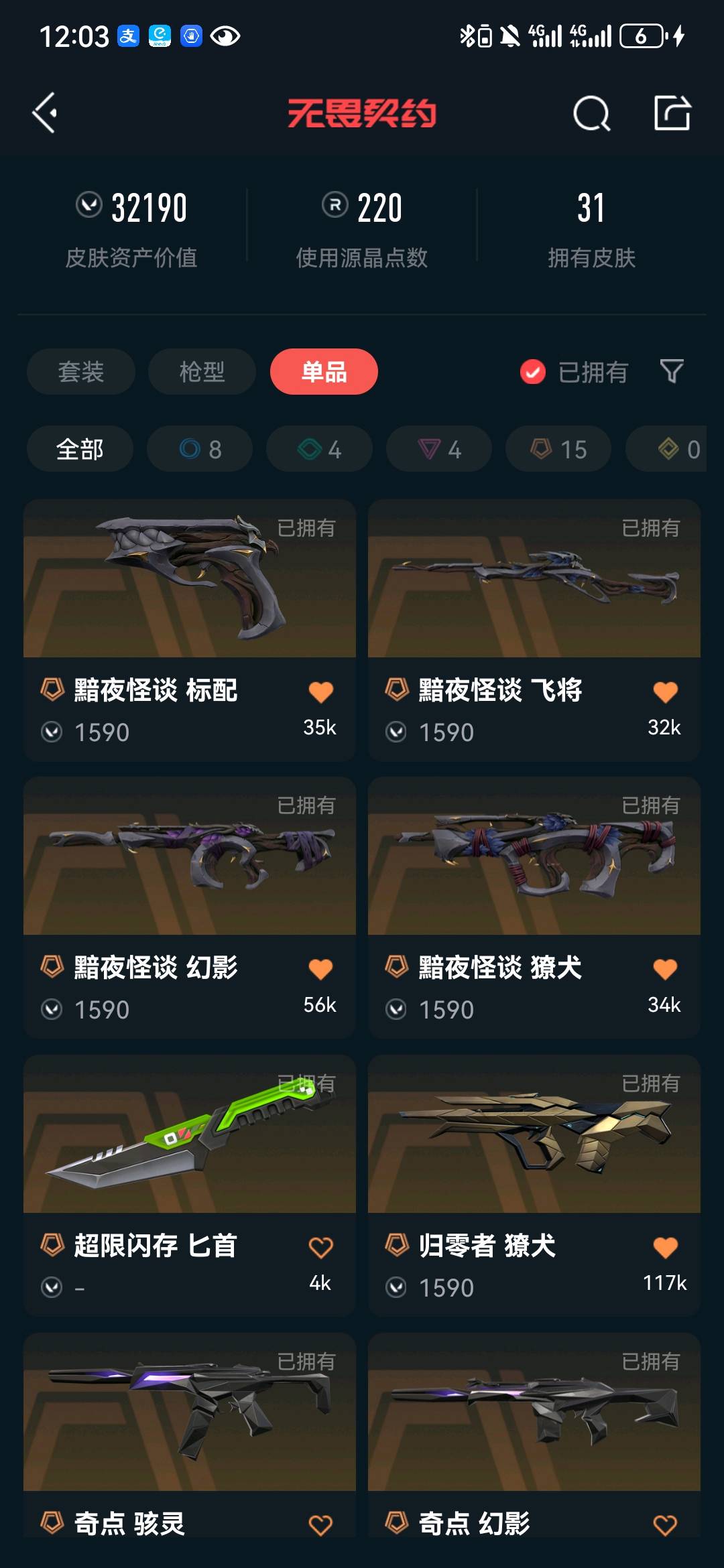This screenshot has width=724, height=1568.
Task: Open the search icon in the header
Action: pos(591,113)
